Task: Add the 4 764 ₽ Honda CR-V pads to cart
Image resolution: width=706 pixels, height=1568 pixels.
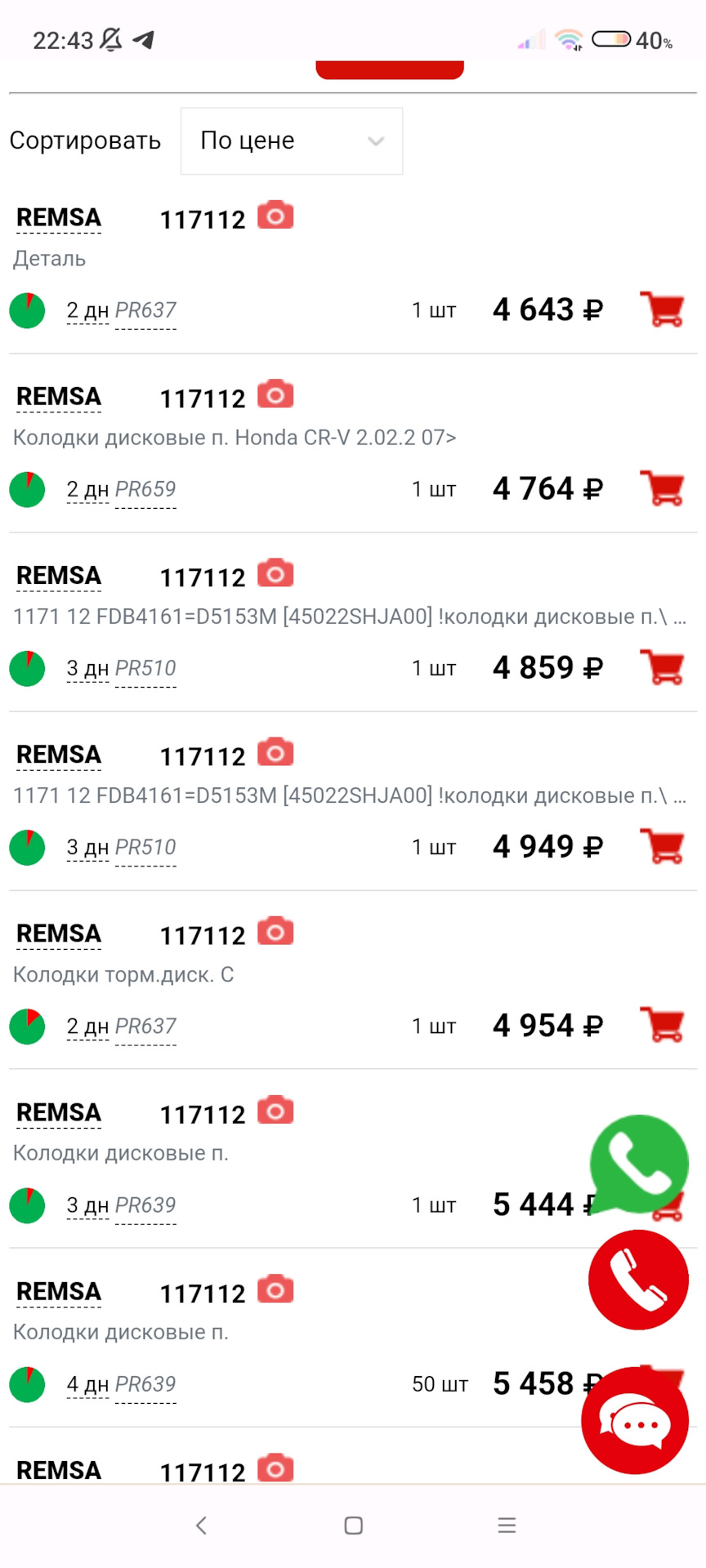Action: 662,488
